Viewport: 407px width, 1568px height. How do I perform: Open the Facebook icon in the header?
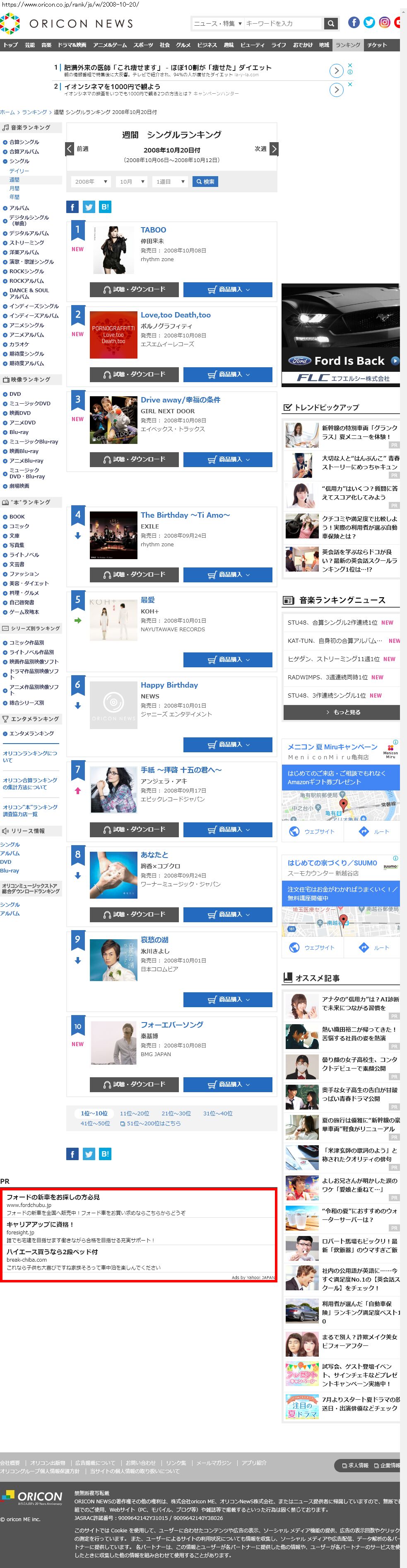(354, 22)
